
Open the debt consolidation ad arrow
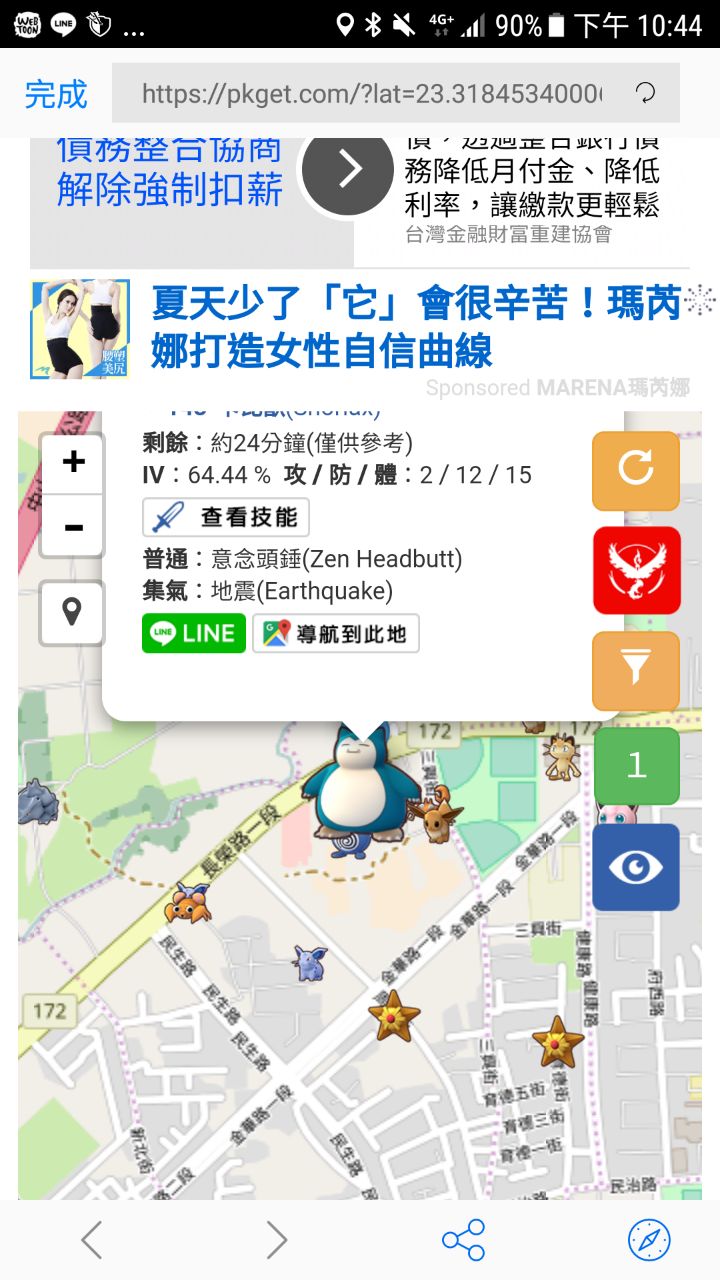coord(349,172)
